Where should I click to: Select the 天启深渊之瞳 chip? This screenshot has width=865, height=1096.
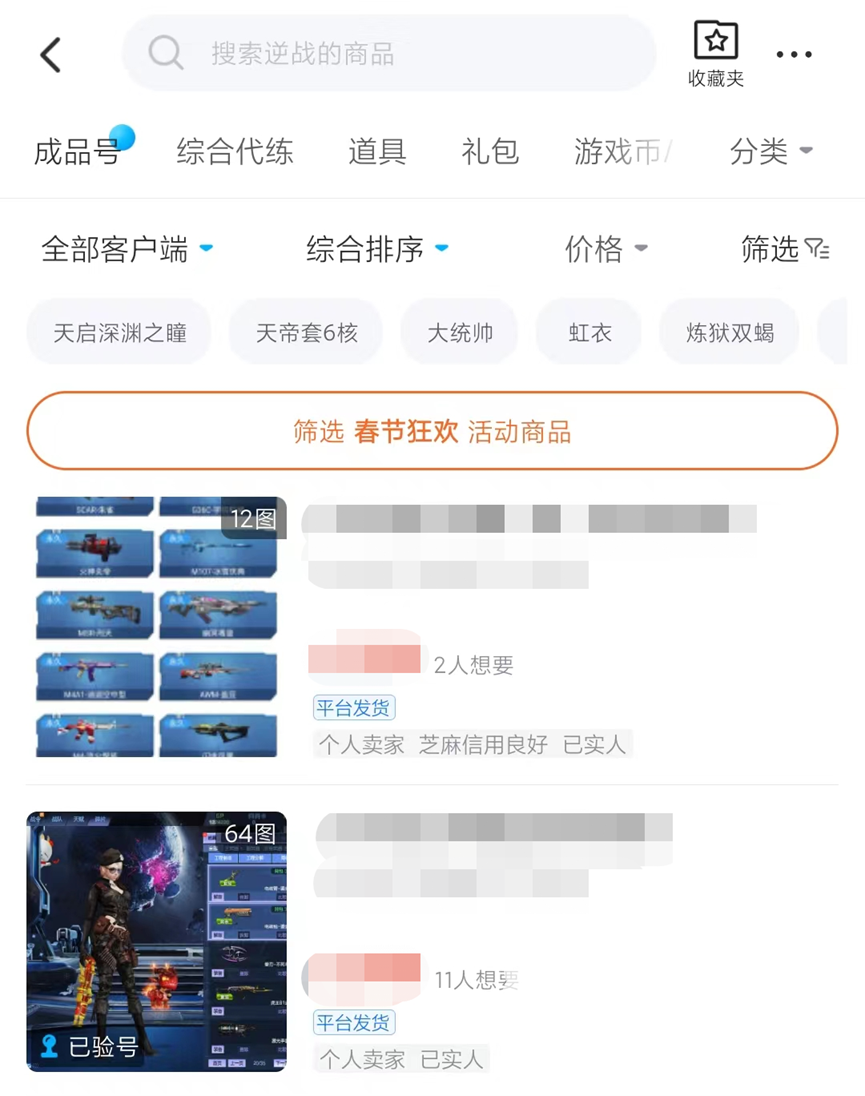[120, 333]
